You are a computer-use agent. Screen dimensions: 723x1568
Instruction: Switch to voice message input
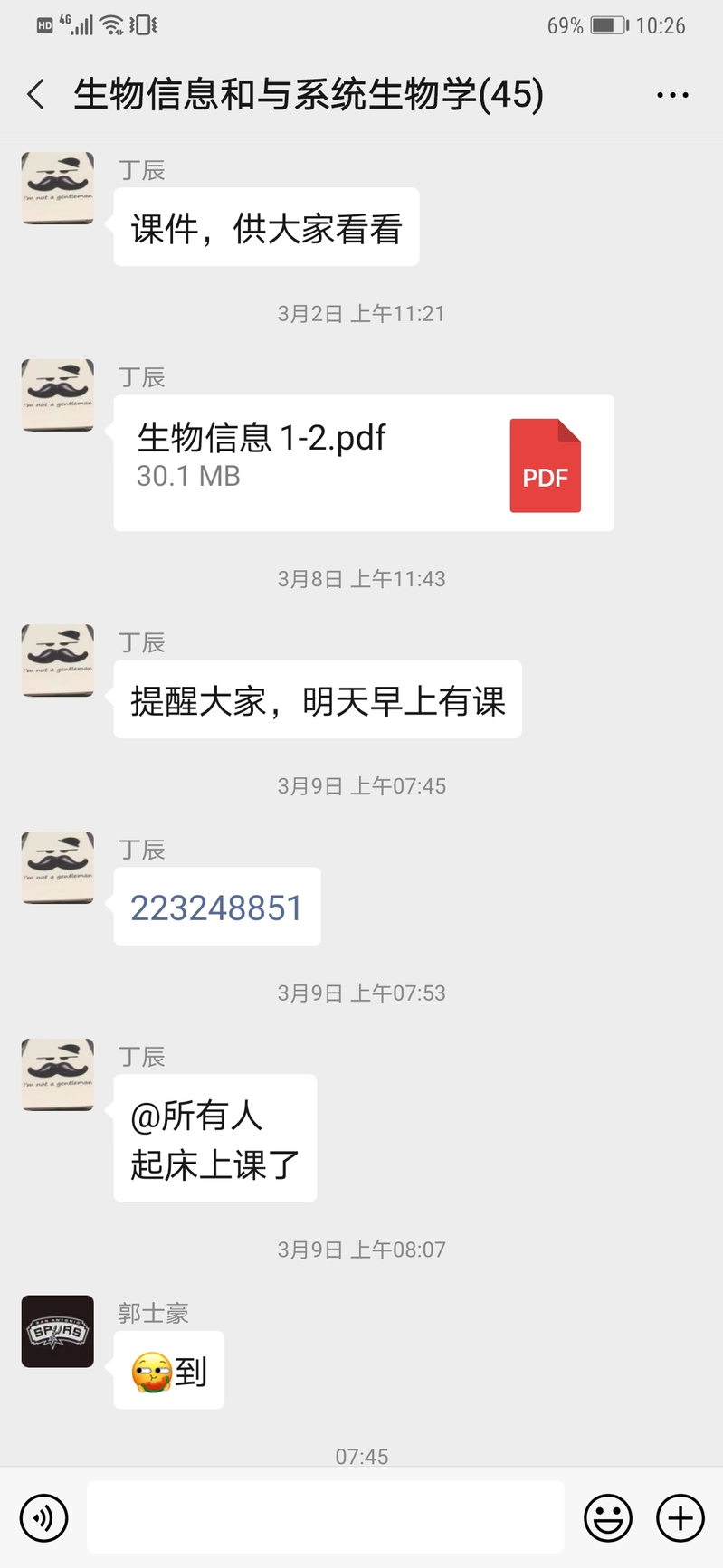[x=43, y=1517]
